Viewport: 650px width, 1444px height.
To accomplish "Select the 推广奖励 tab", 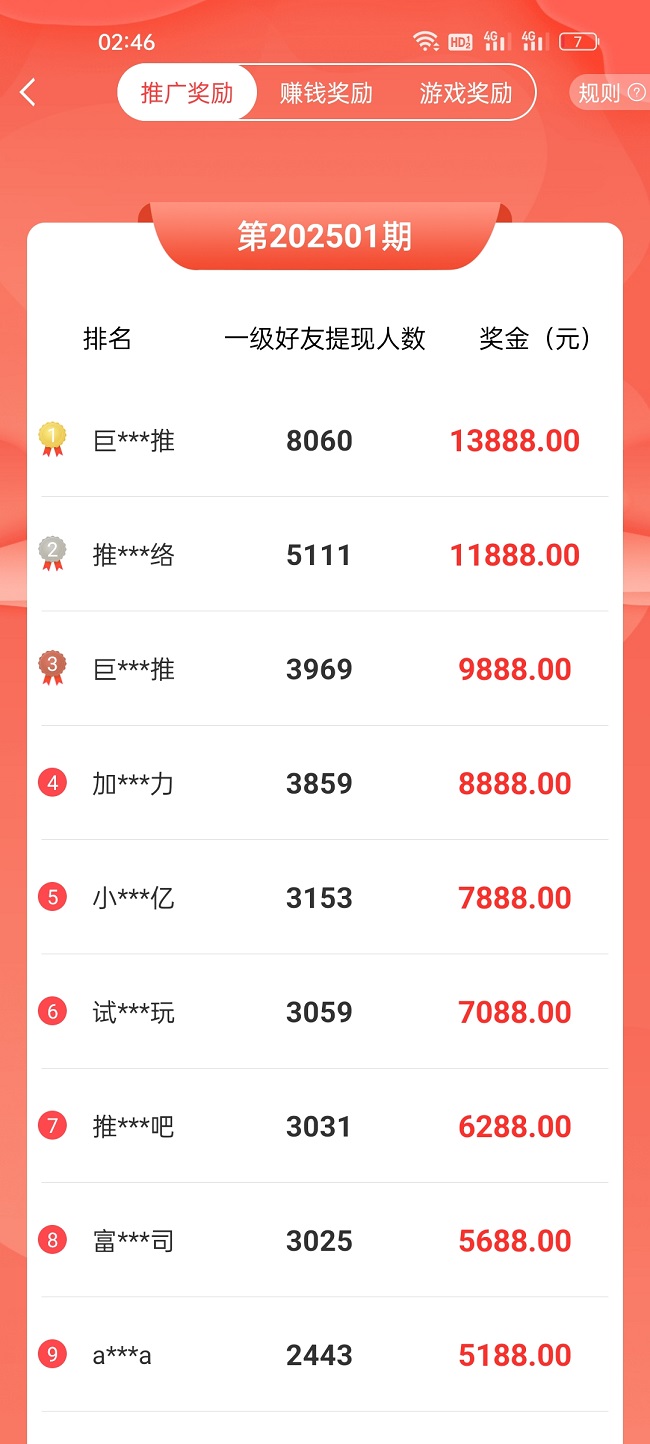I will 187,93.
